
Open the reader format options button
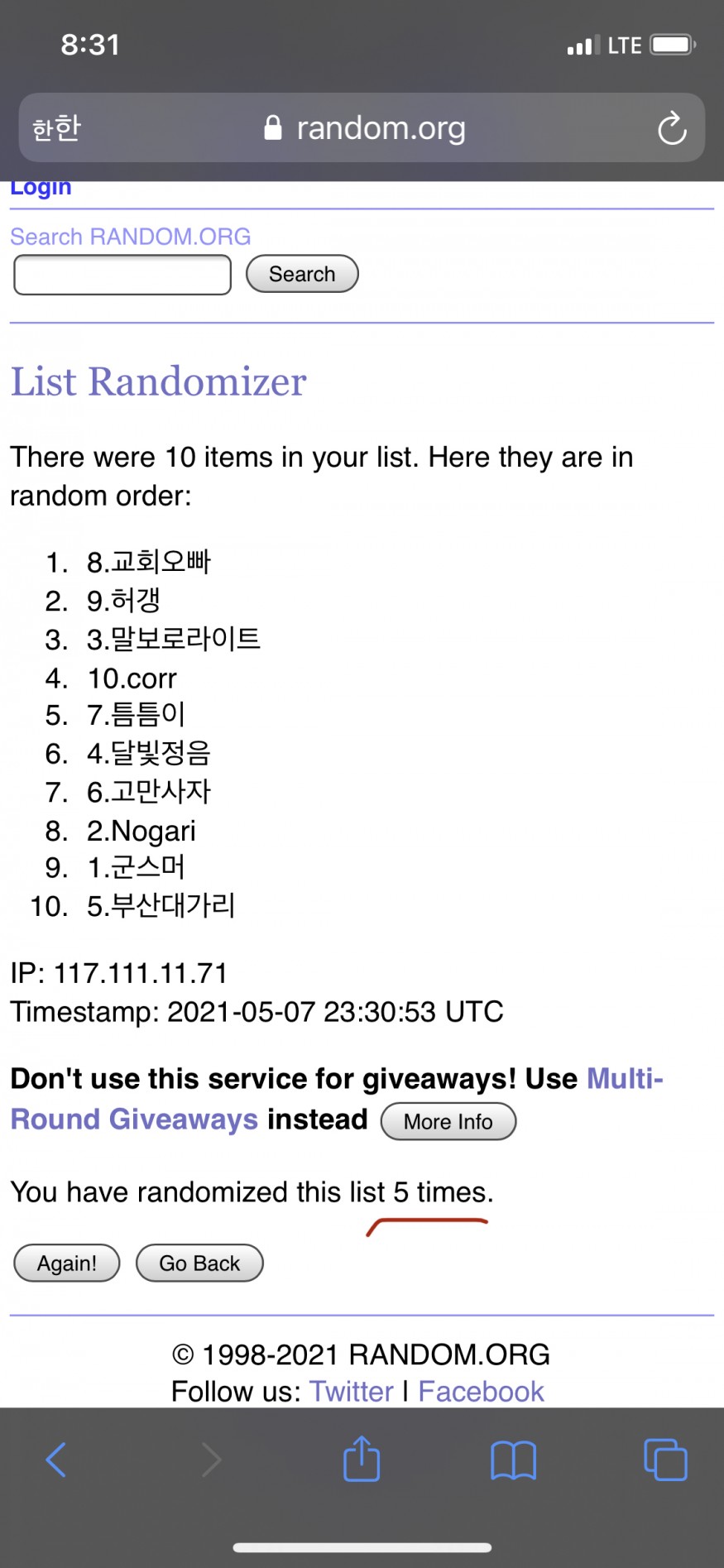click(56, 128)
